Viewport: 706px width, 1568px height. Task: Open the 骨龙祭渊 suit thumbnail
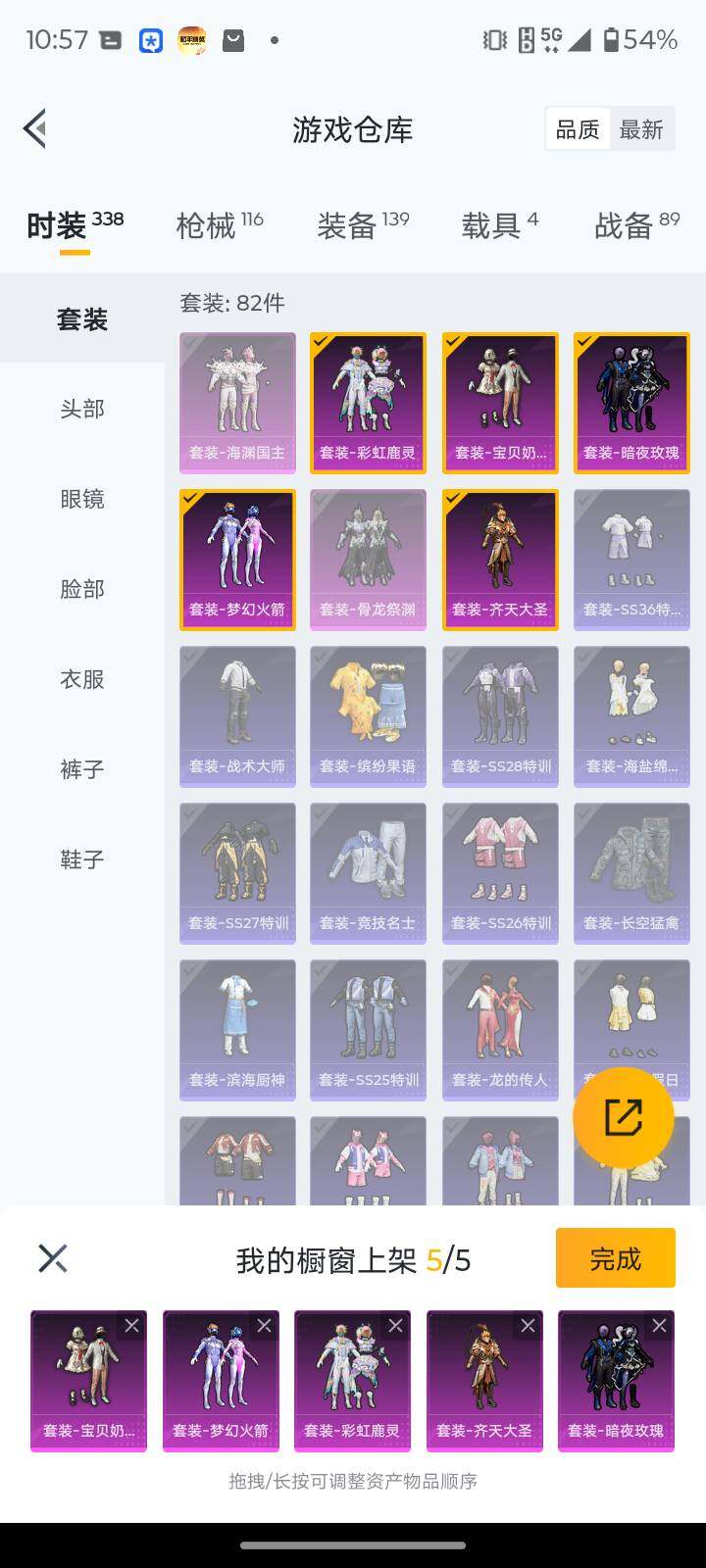coord(368,559)
